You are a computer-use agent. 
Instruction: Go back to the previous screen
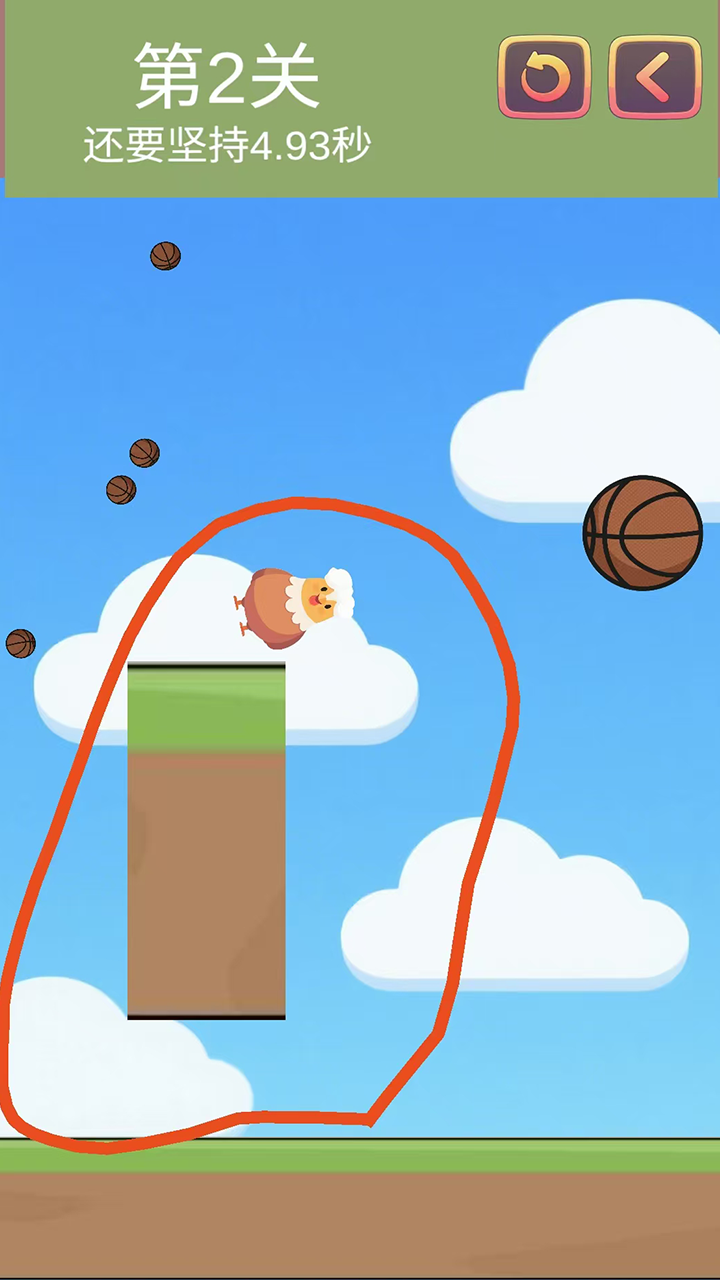click(655, 78)
